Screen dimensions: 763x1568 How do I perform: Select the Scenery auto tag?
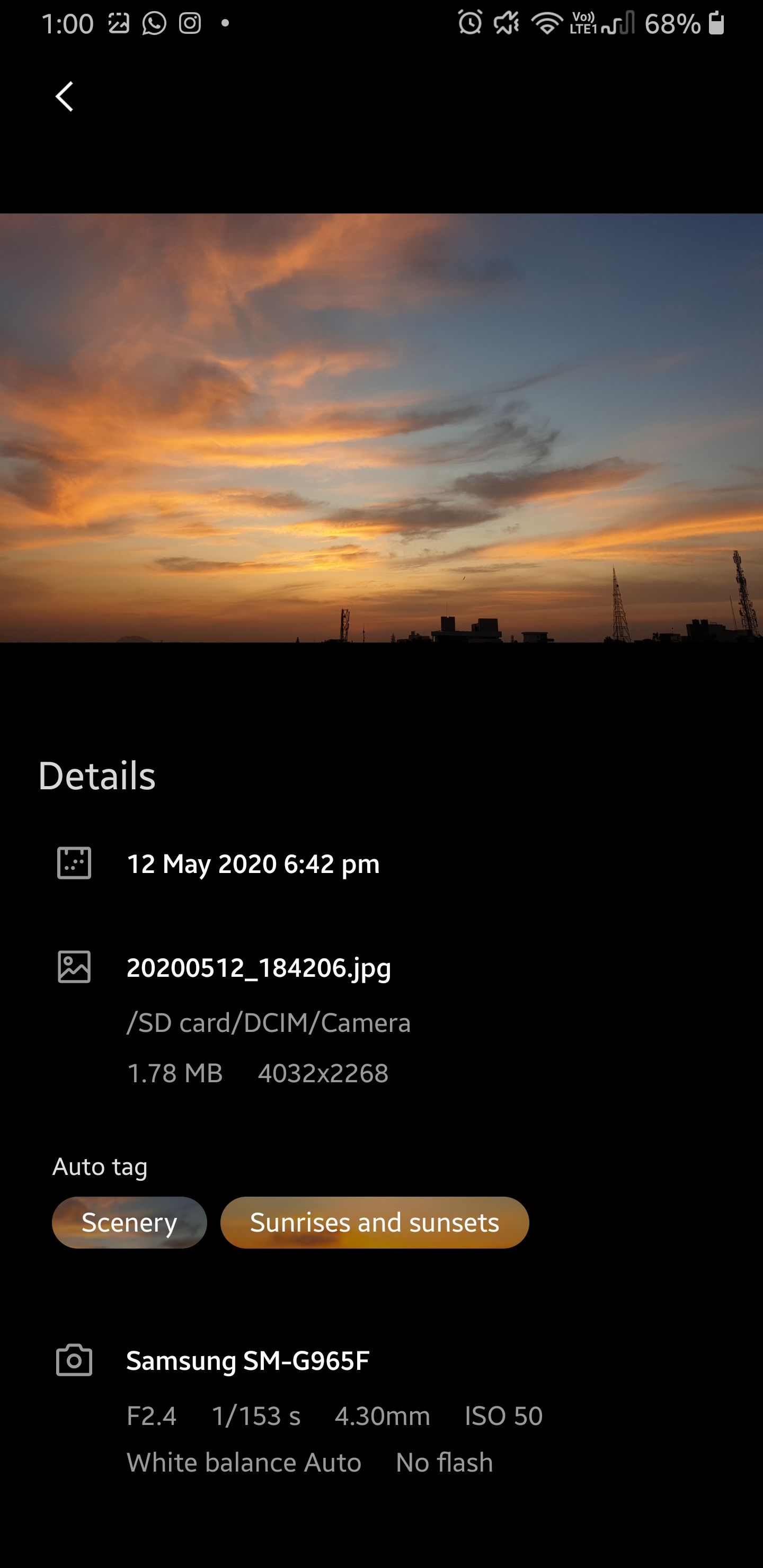129,1222
